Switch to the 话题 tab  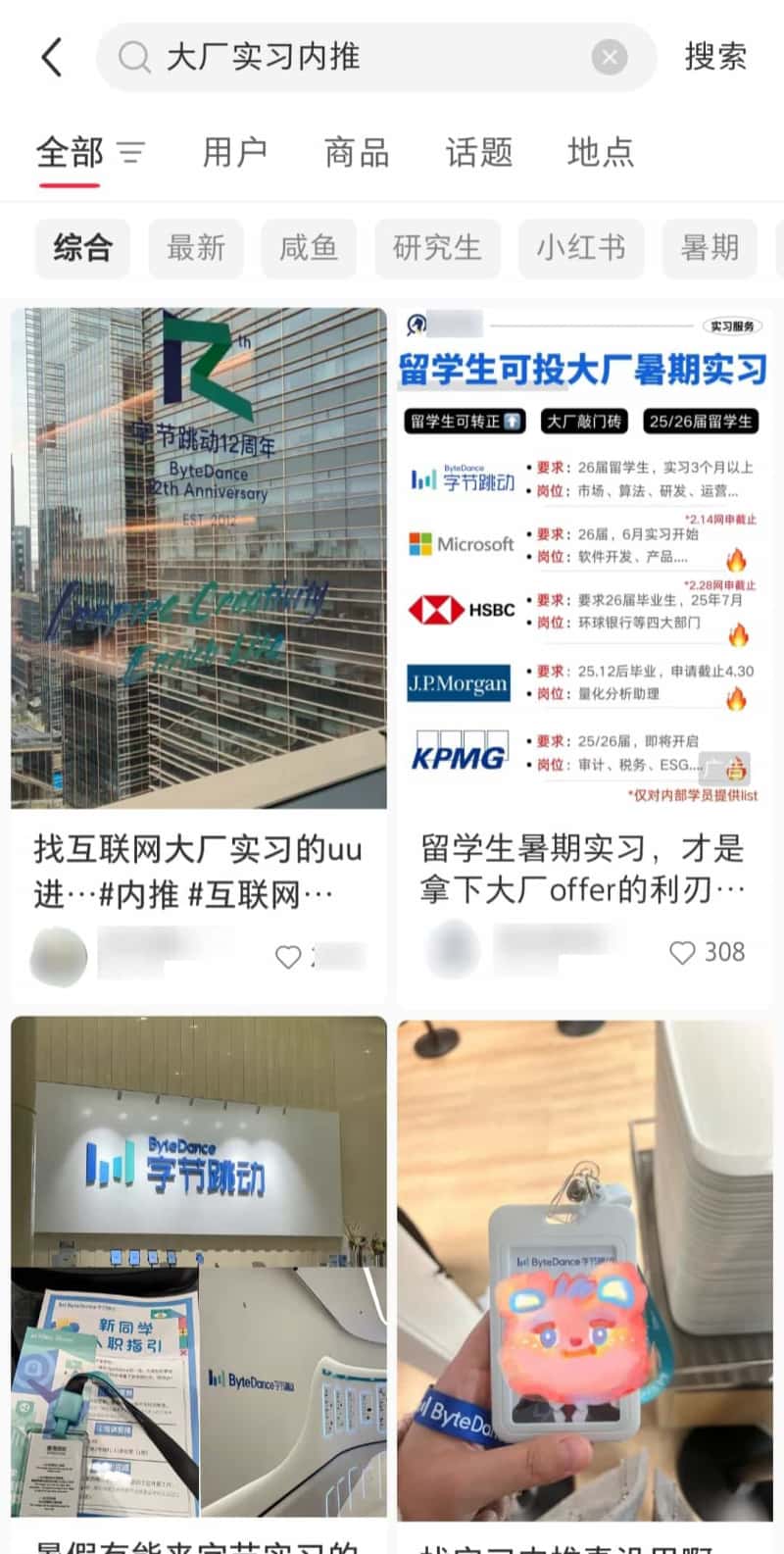pyautogui.click(x=478, y=153)
